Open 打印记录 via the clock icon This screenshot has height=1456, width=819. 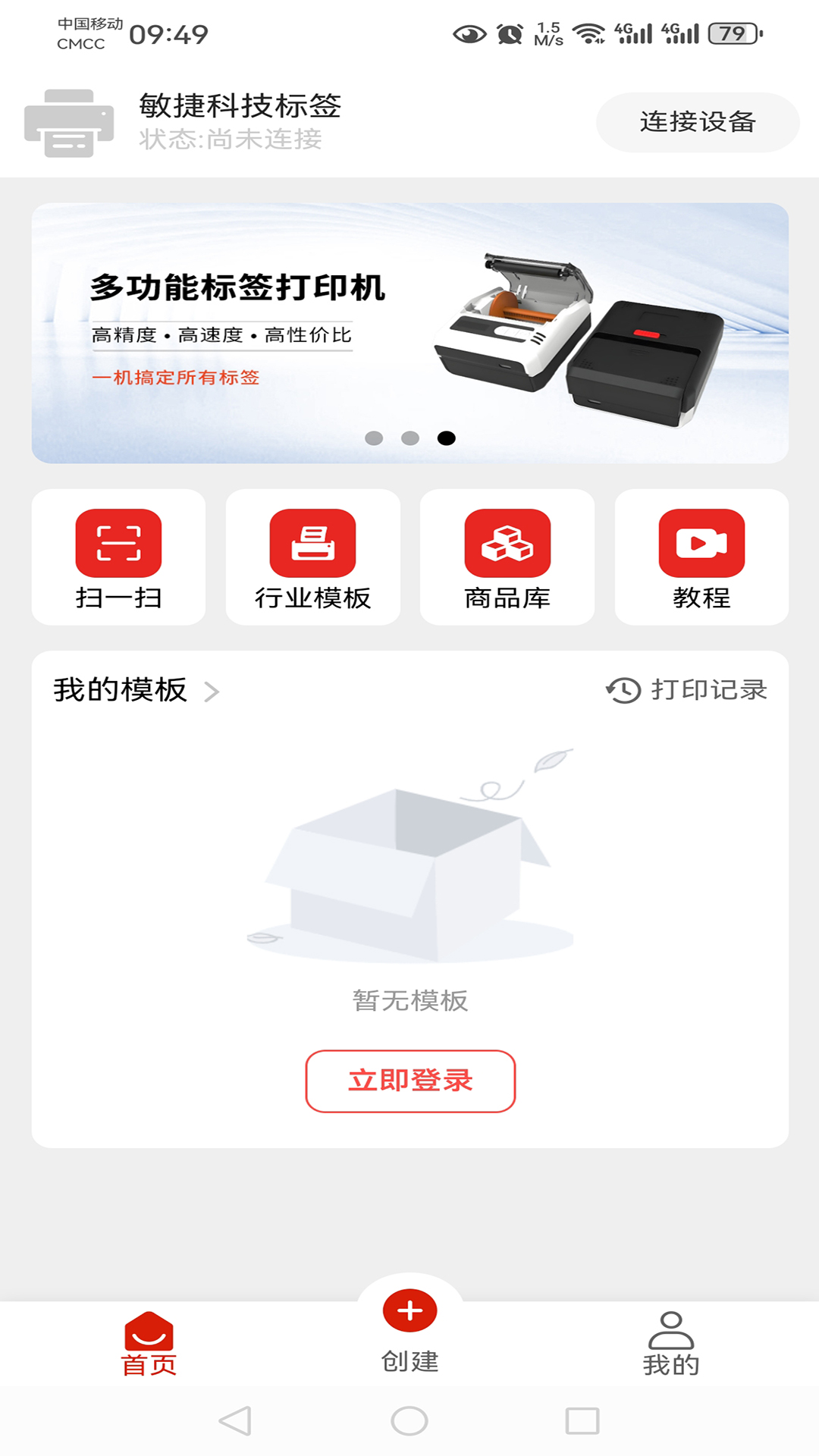tap(622, 690)
